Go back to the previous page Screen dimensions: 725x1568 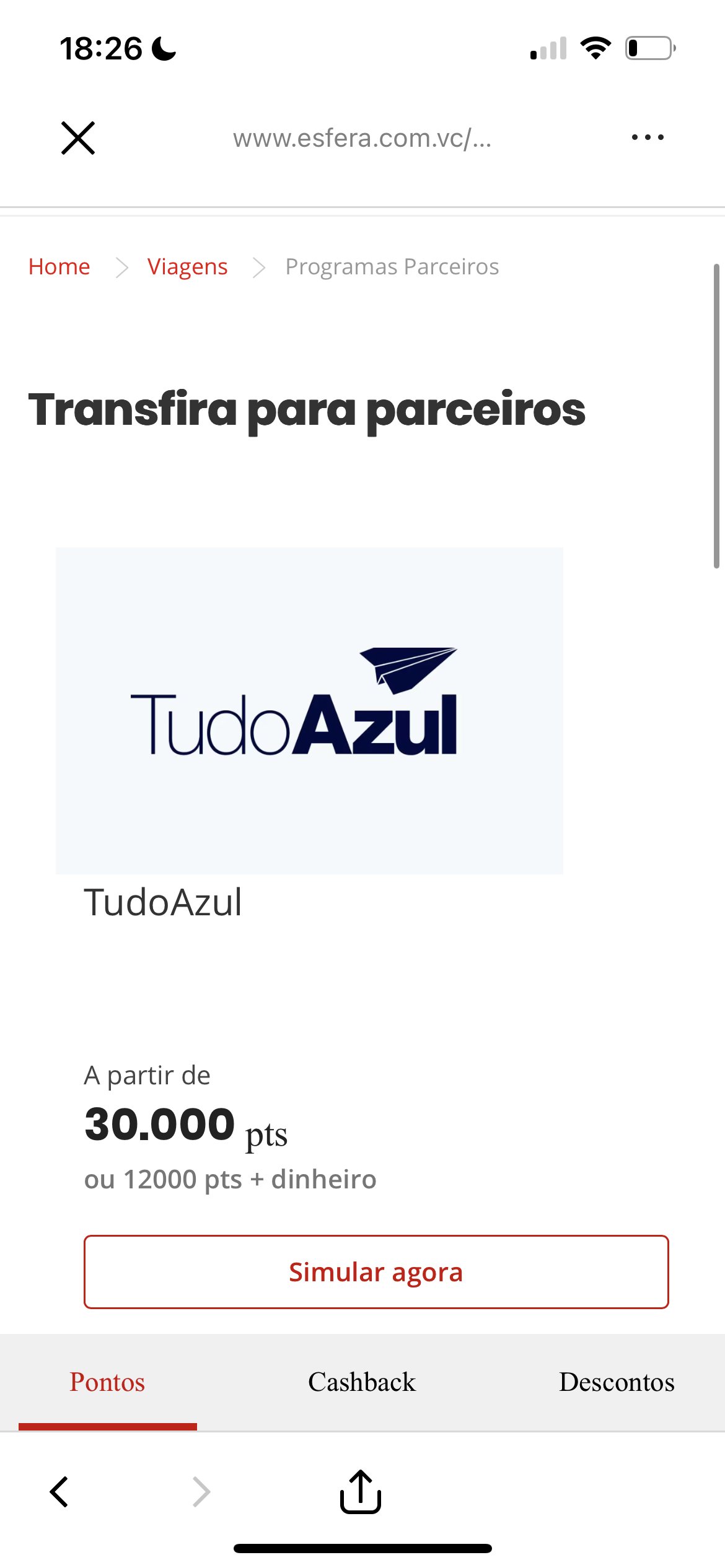[x=59, y=1491]
